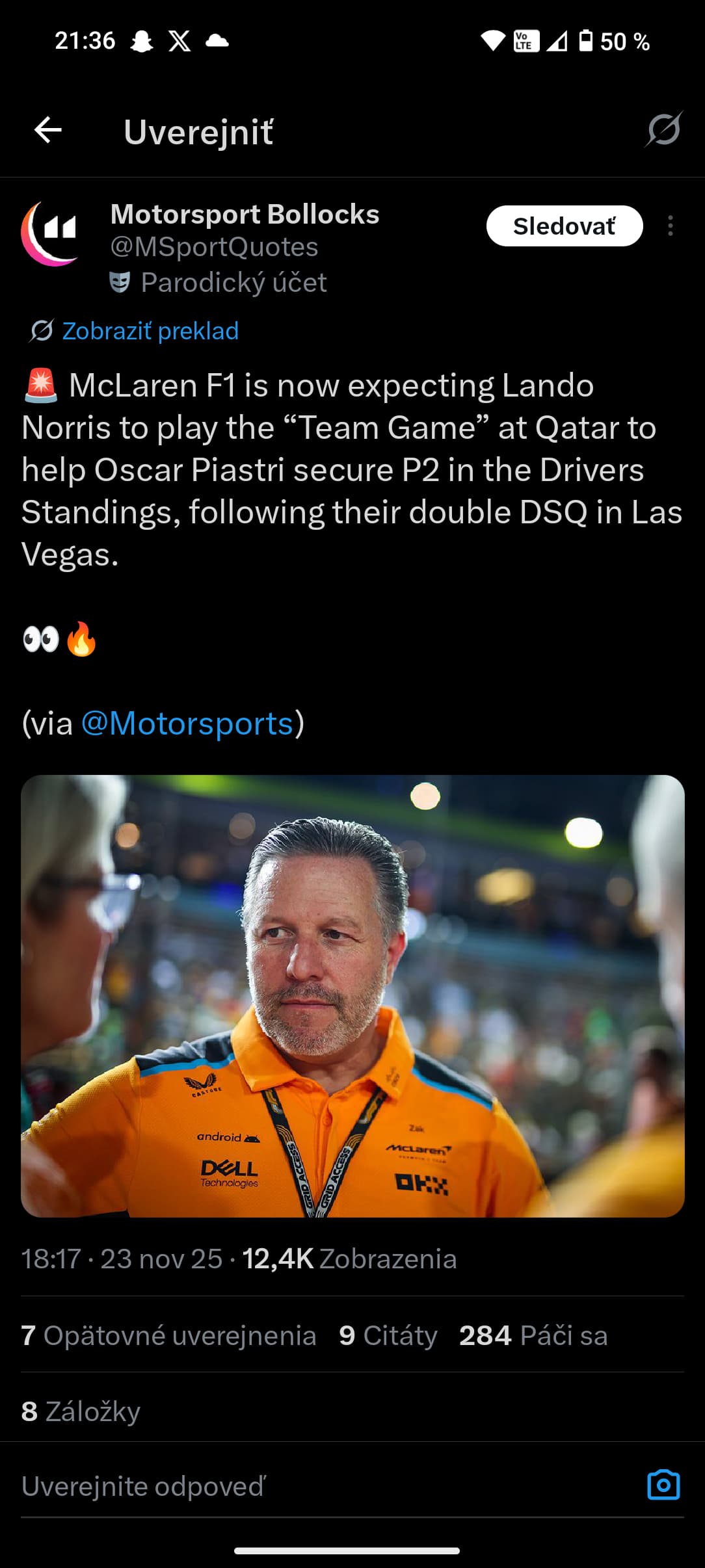The width and height of the screenshot is (705, 1568).
Task: Follow with the Sledovať button
Action: [x=564, y=226]
